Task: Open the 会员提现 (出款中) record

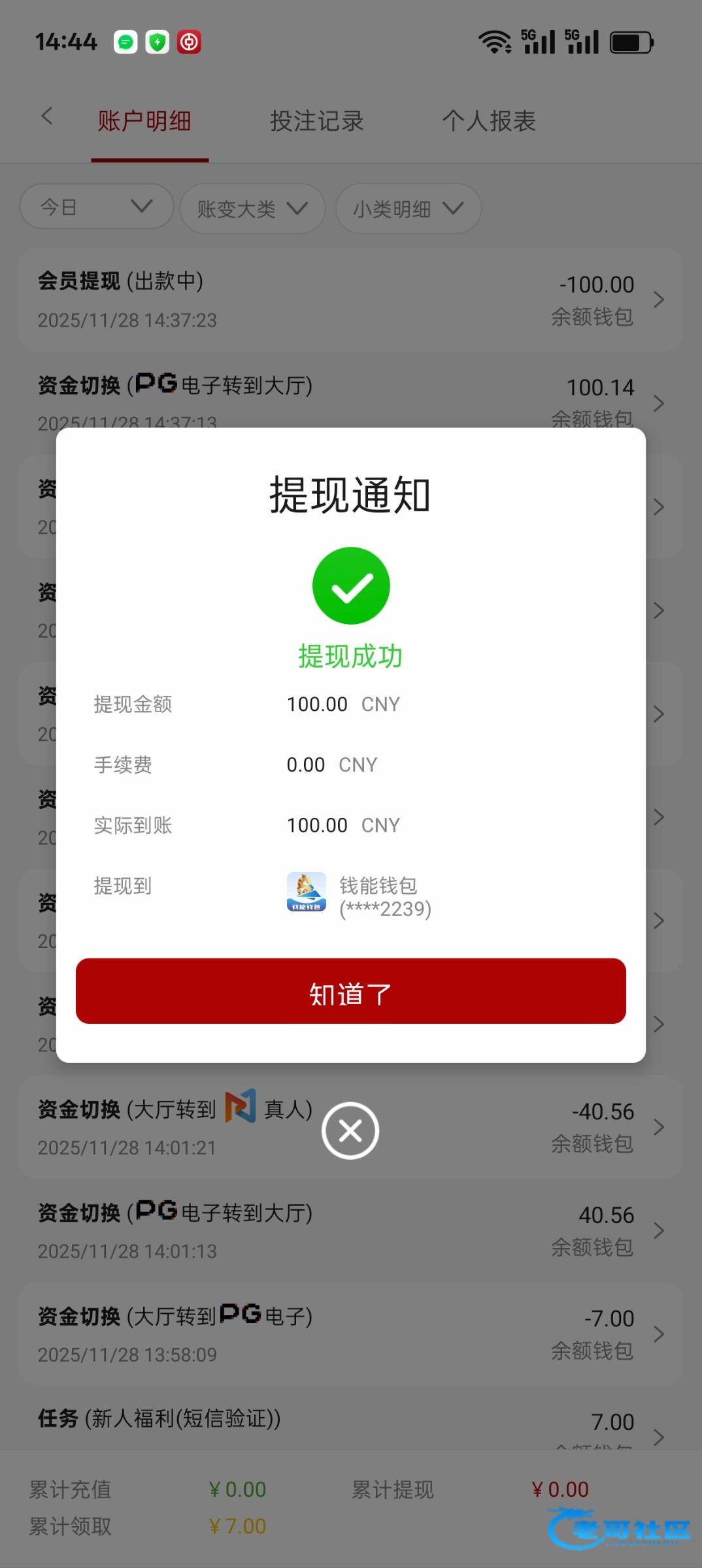Action: (351, 300)
